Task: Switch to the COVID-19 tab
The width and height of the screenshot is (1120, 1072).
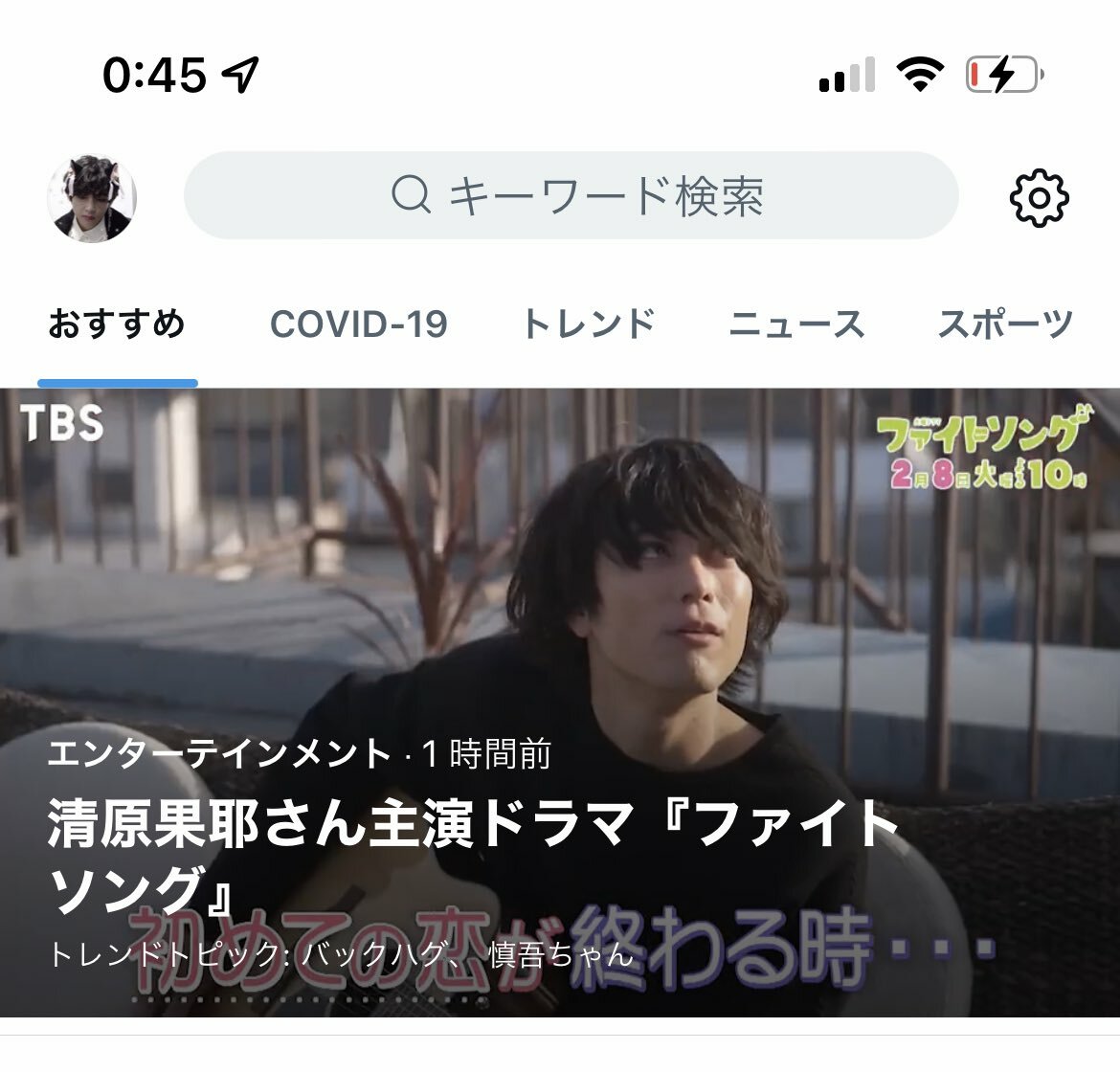Action: coord(359,324)
